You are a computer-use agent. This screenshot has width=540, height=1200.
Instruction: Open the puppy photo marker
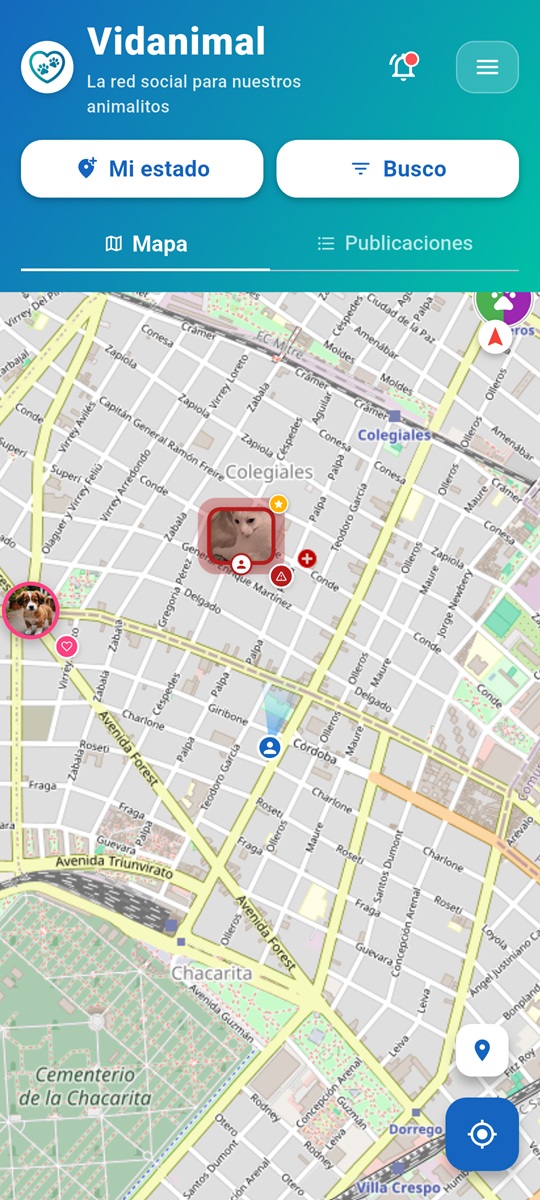point(30,610)
